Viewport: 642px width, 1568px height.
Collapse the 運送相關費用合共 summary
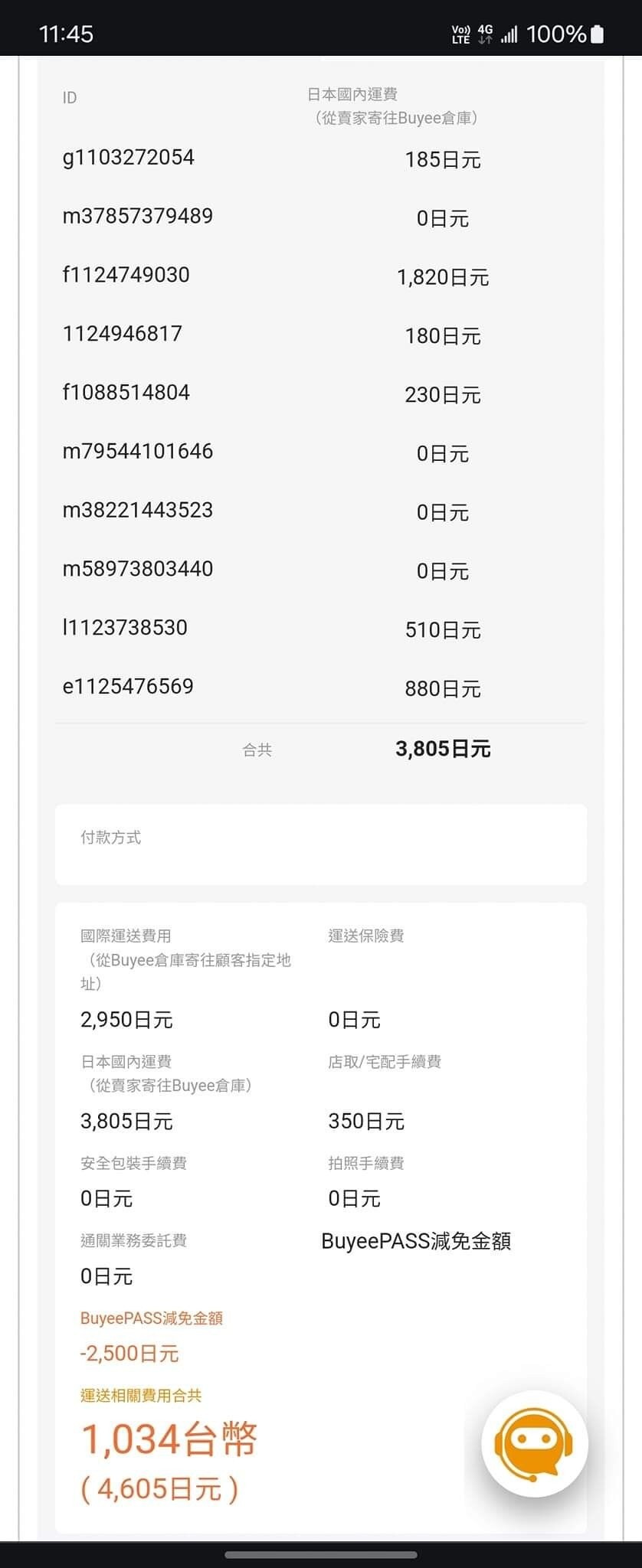142,1394
